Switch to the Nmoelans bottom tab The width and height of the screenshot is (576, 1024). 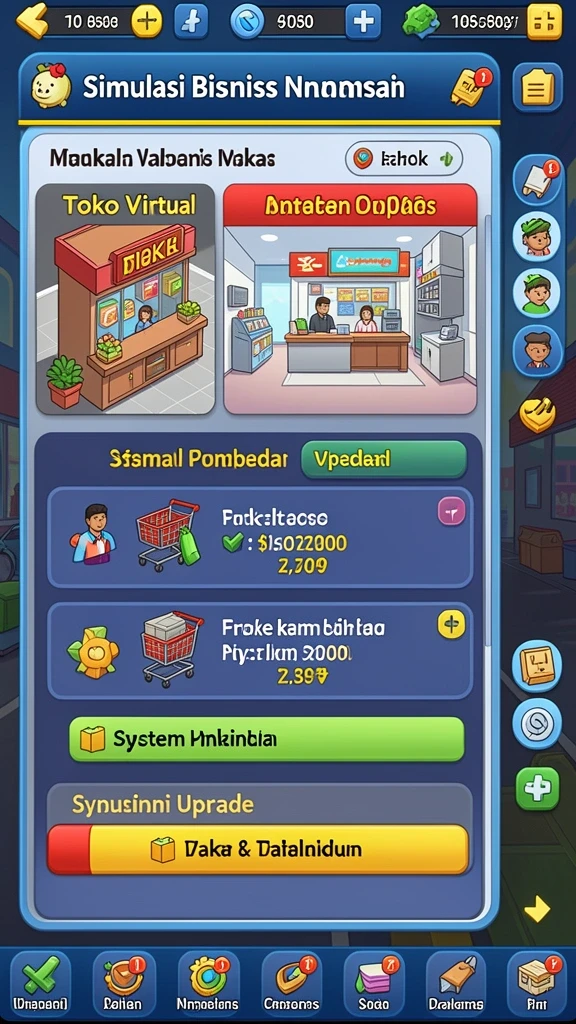coord(208,983)
